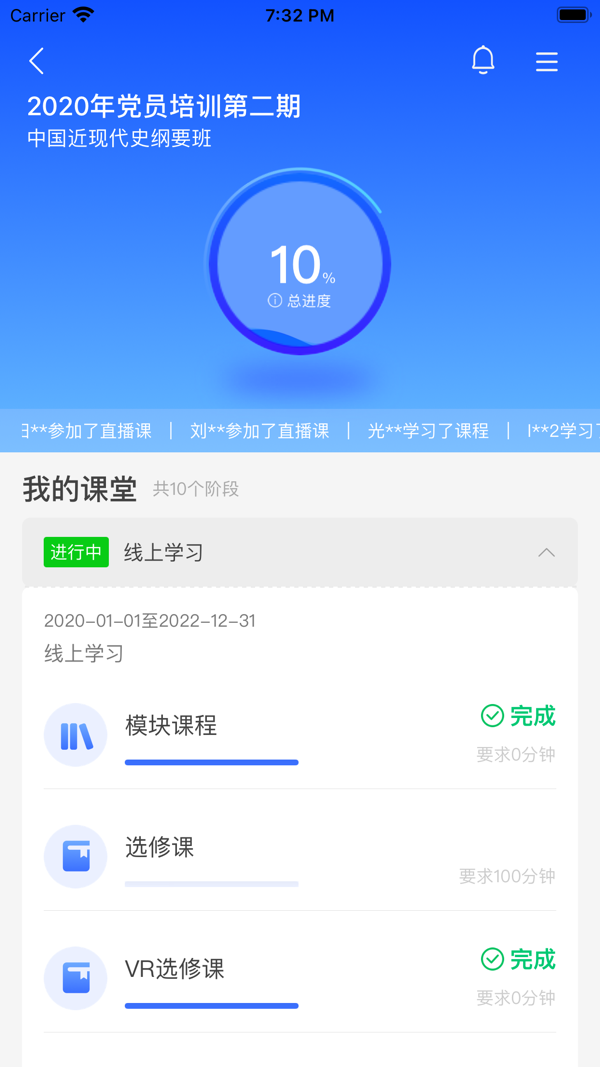Go back using the top-left arrow
This screenshot has height=1067, width=600.
tap(37, 61)
